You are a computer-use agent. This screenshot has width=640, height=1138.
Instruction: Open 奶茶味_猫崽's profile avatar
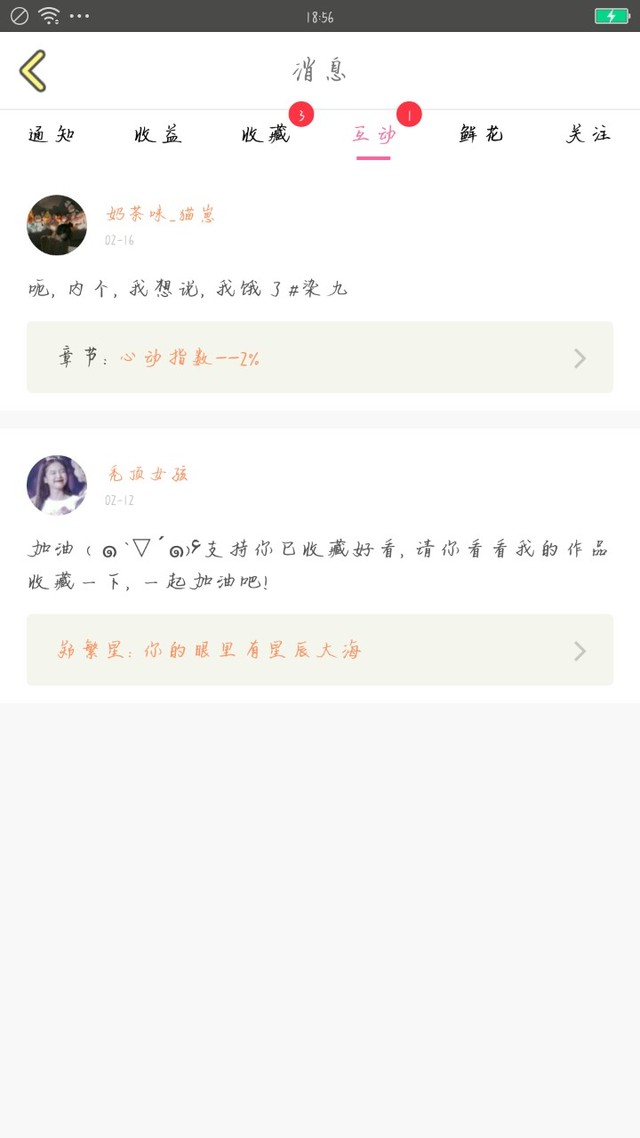pyautogui.click(x=57, y=225)
